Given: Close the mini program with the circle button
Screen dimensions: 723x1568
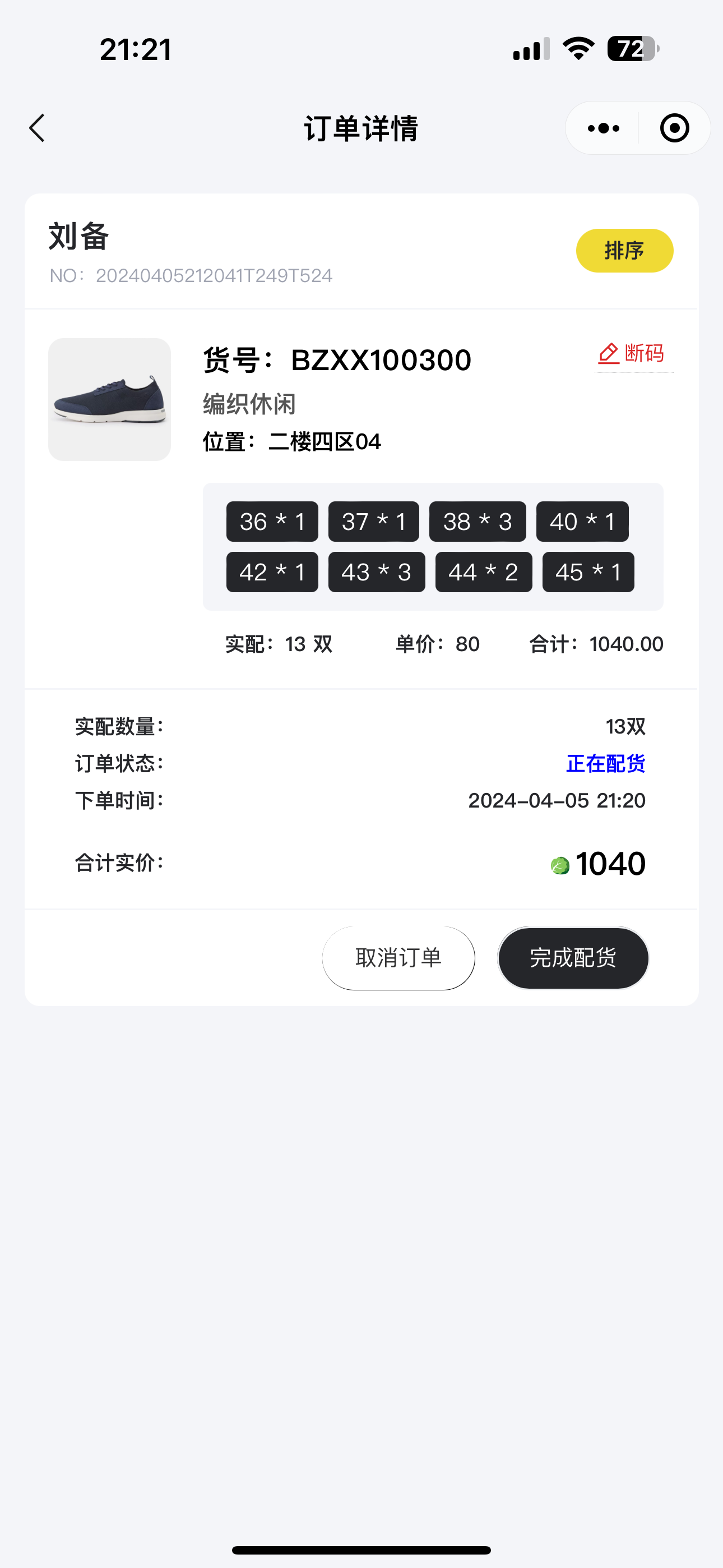Looking at the screenshot, I should tap(674, 128).
